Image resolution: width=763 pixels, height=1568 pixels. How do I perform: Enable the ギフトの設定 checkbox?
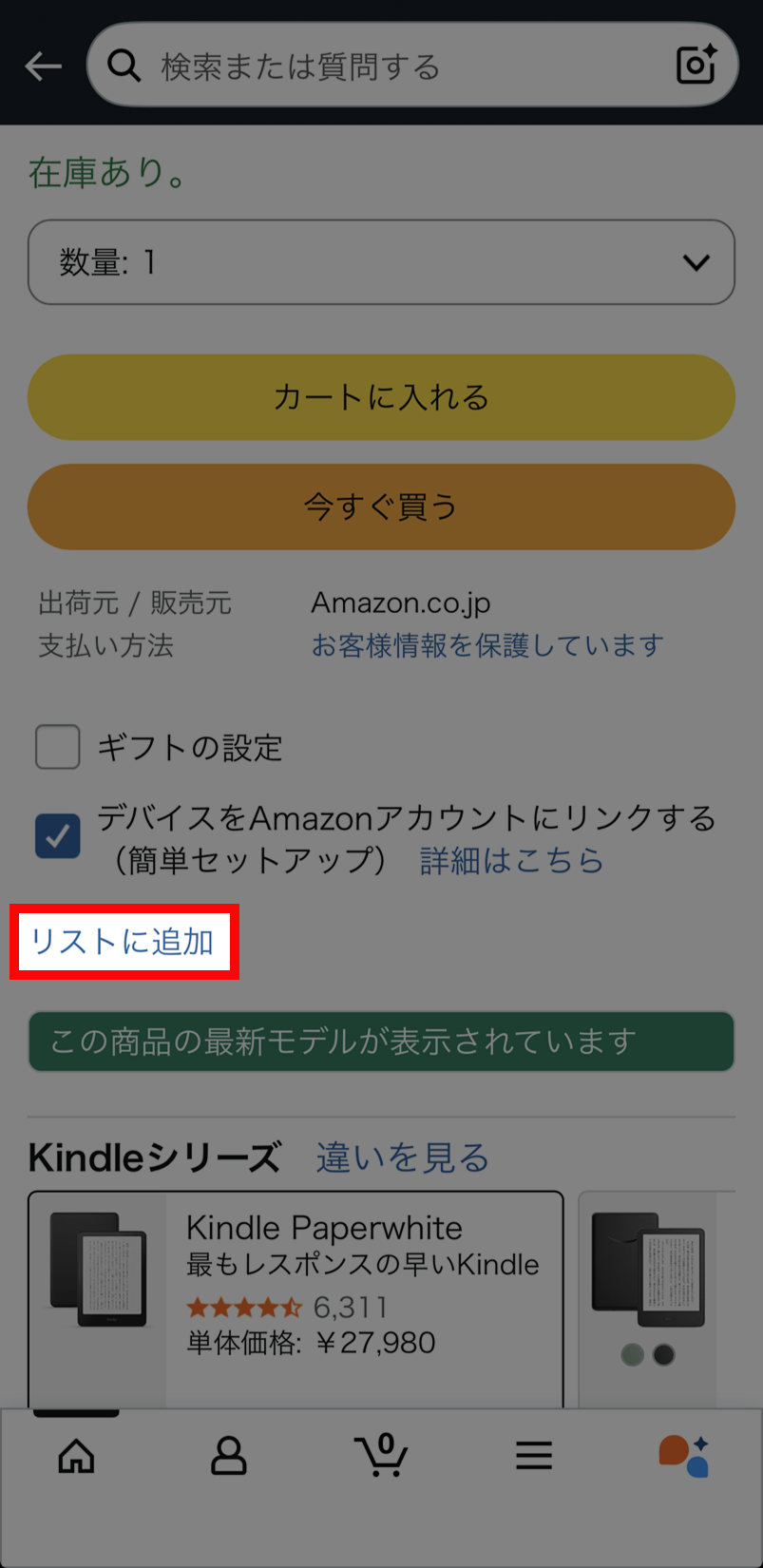point(57,747)
